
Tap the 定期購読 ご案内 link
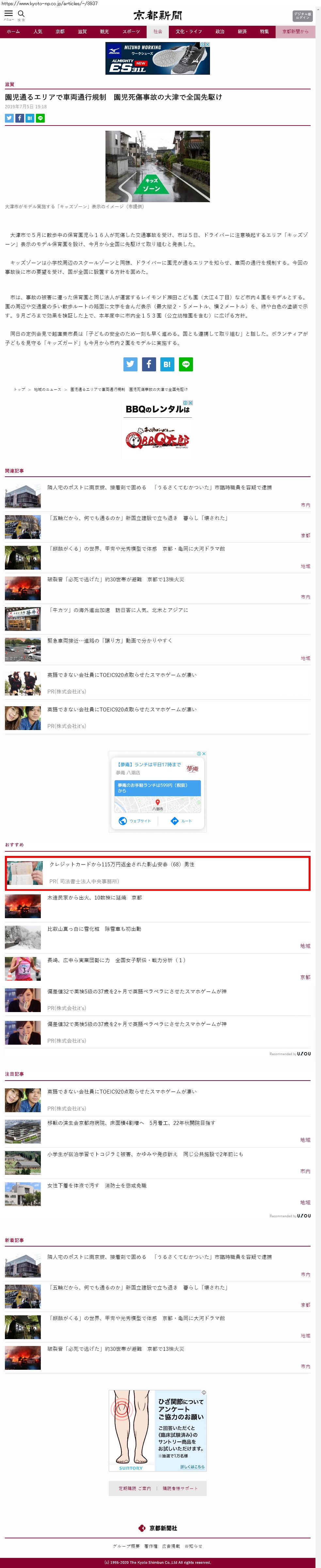click(x=135, y=1488)
